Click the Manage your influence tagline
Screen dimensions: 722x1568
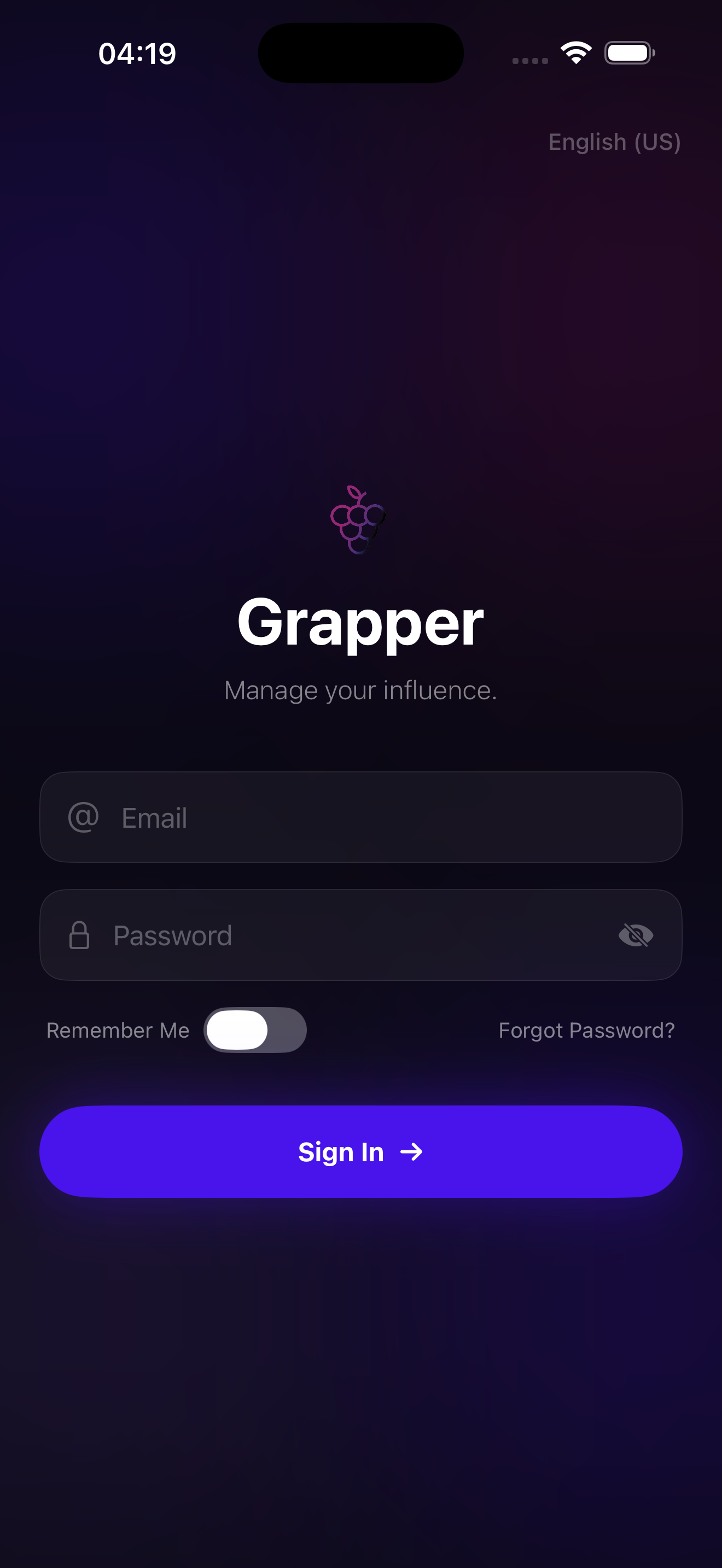coord(360,689)
